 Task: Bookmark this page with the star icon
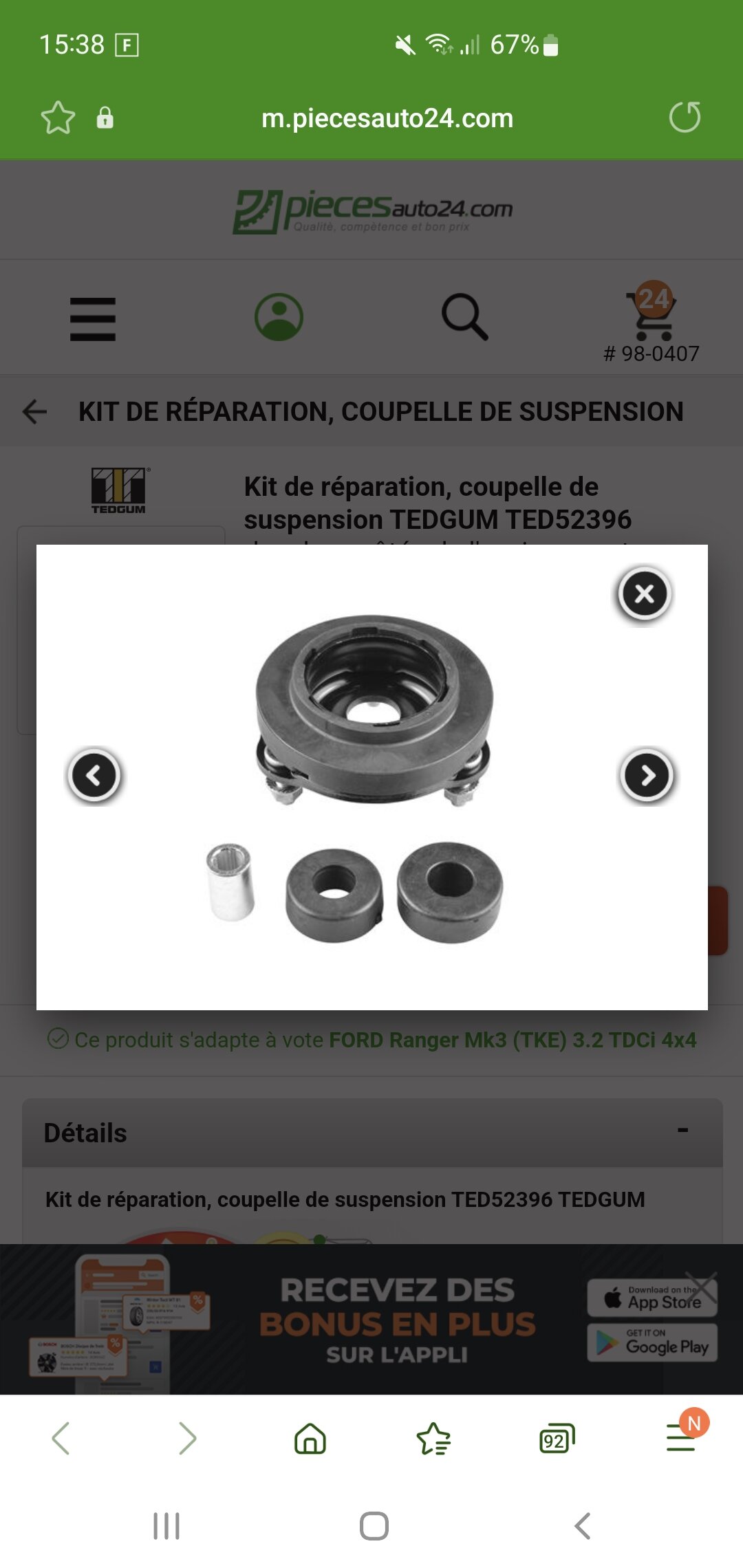58,118
